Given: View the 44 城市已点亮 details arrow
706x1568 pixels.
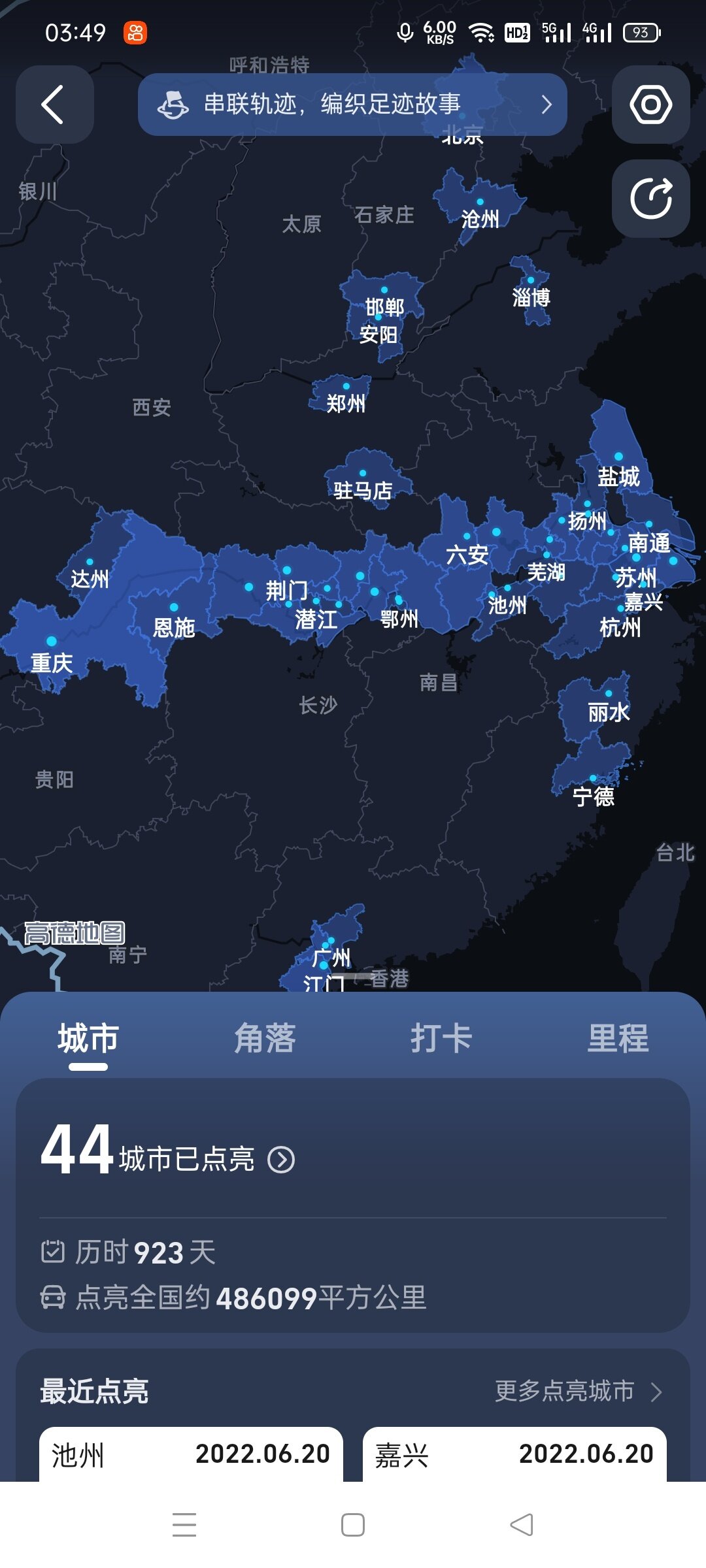Looking at the screenshot, I should pyautogui.click(x=281, y=1160).
